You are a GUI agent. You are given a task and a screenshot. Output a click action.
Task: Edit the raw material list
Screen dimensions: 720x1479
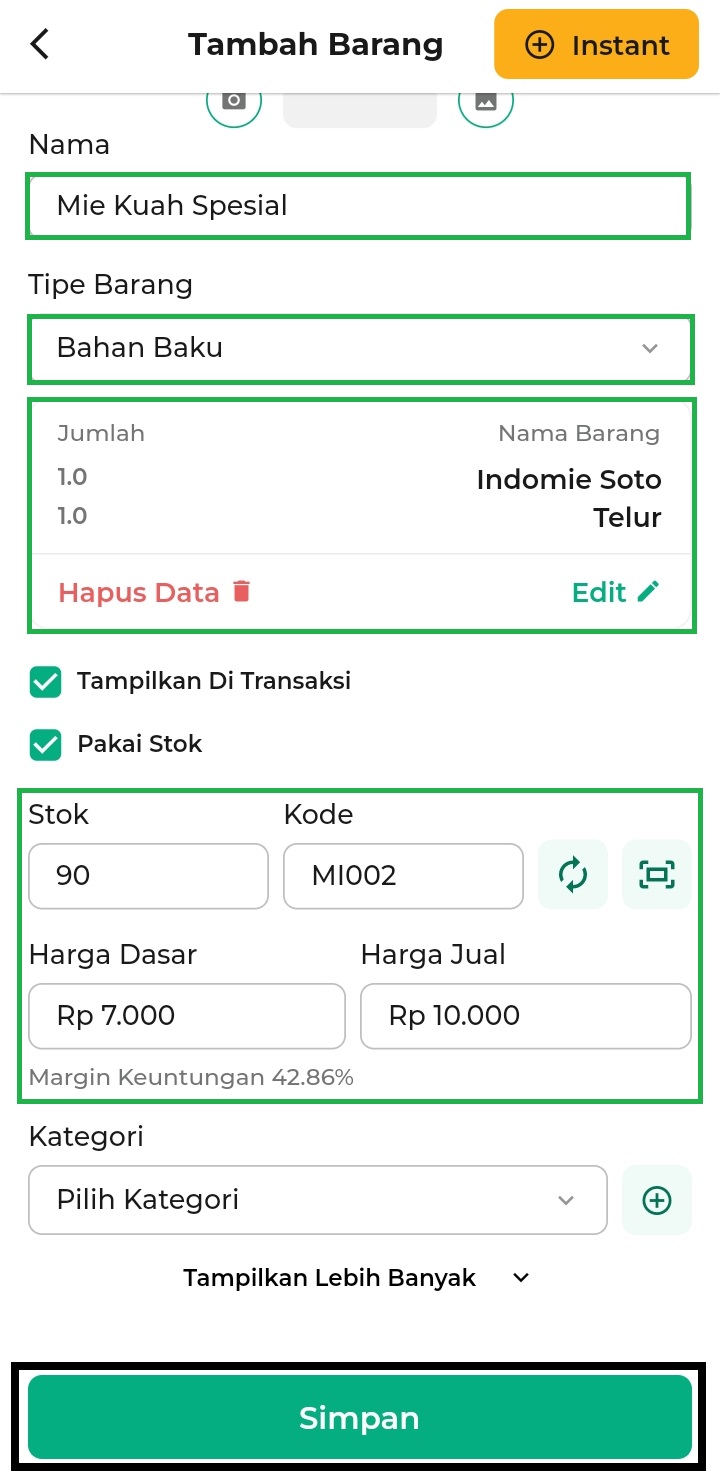(x=616, y=592)
